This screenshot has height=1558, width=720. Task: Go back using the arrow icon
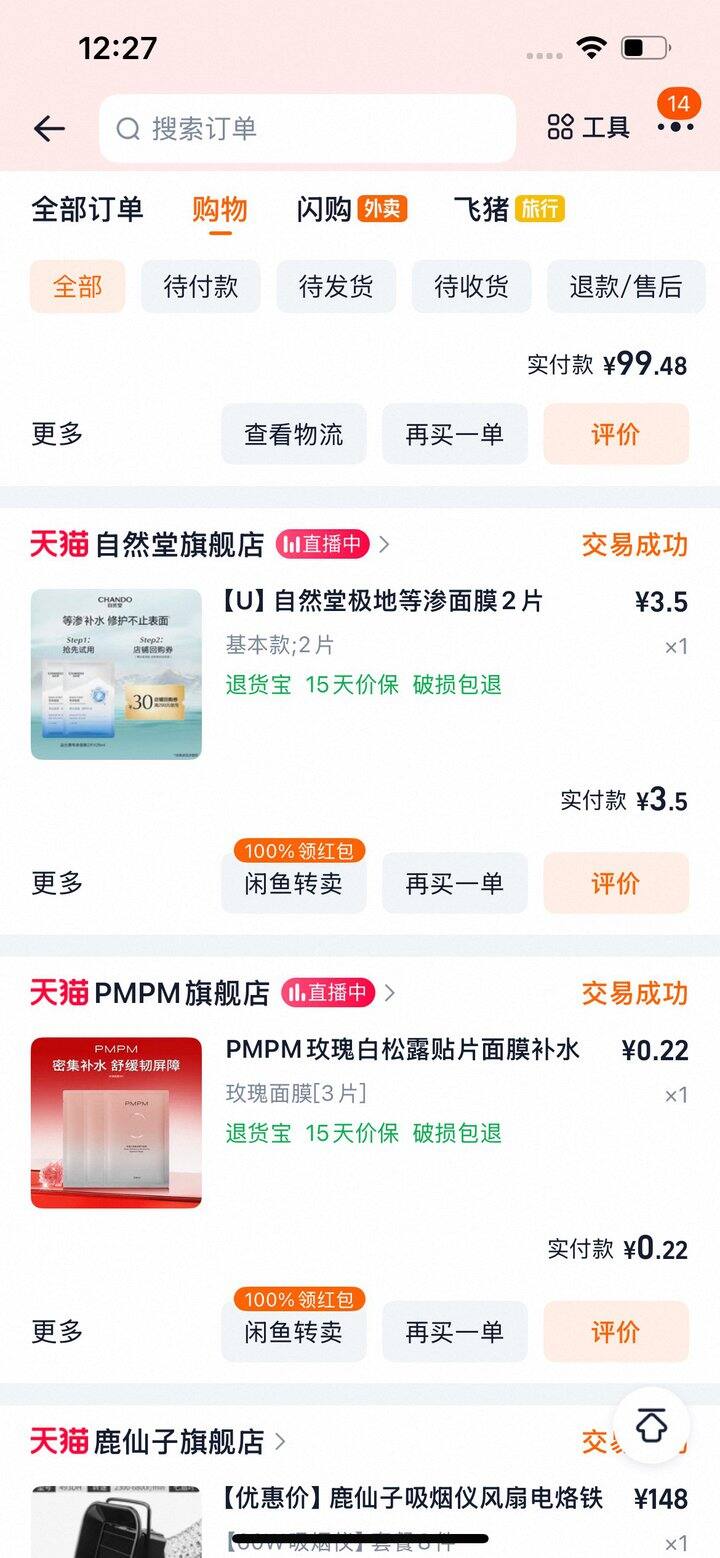(49, 128)
